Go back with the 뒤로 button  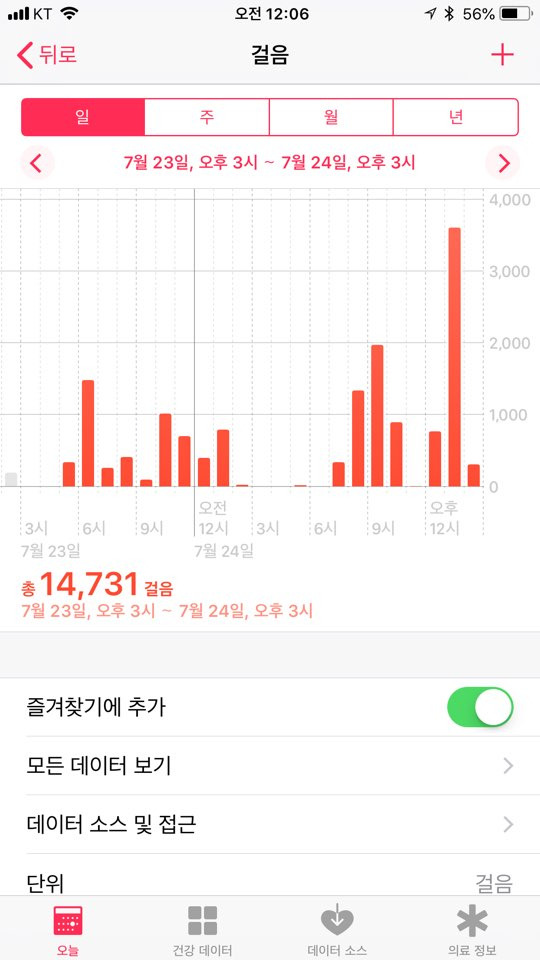click(47, 54)
